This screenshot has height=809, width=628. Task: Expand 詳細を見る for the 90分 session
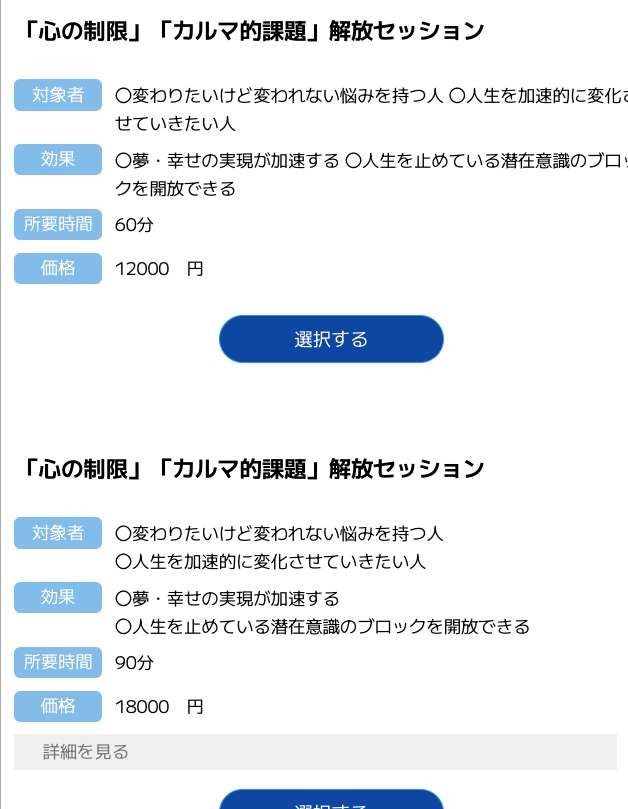point(315,752)
